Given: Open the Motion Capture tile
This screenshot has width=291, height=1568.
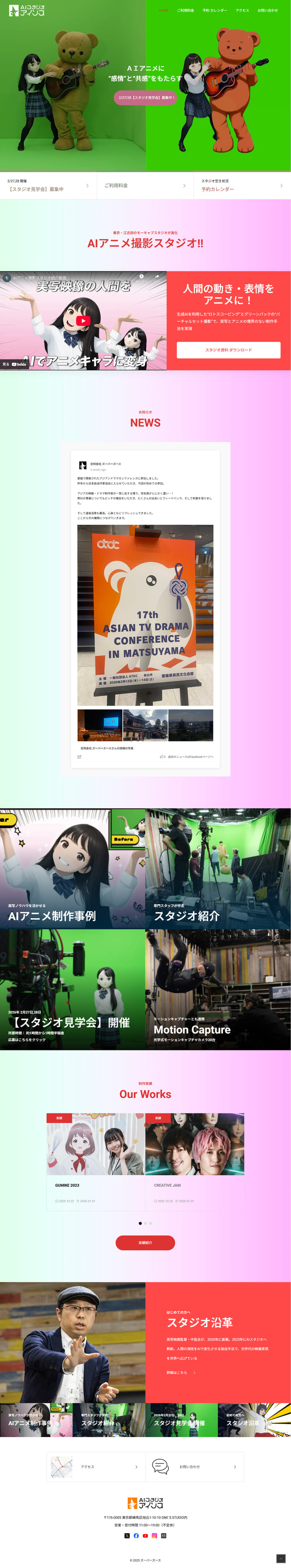Looking at the screenshot, I should point(218,990).
